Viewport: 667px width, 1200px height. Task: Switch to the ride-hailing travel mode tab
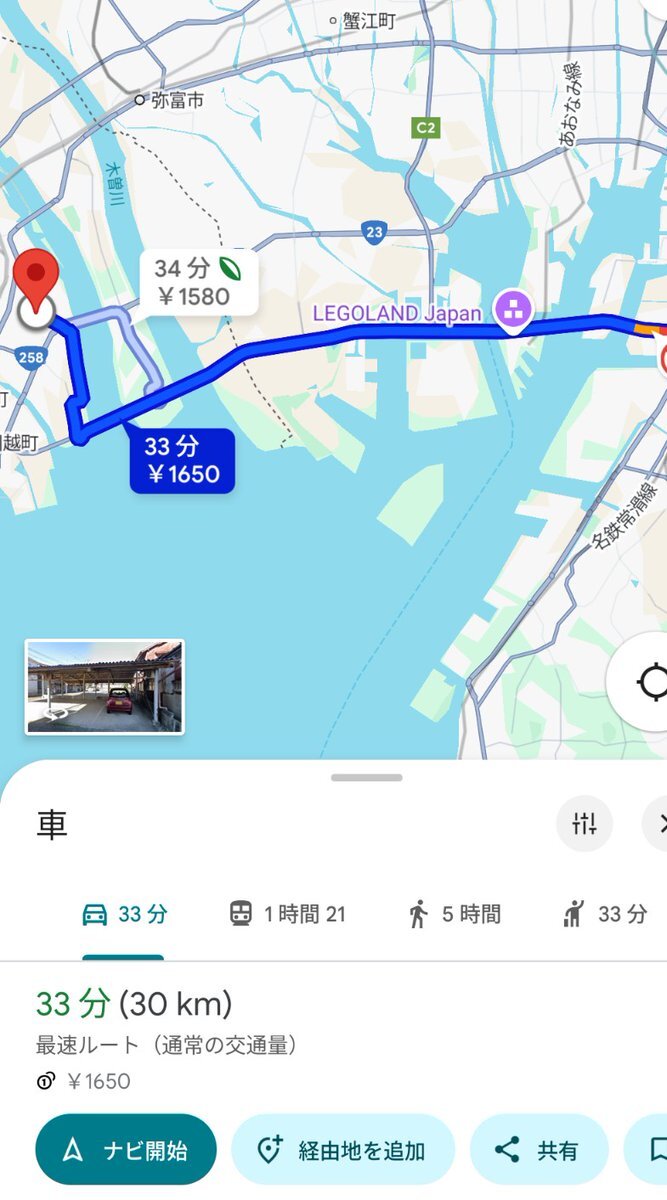tap(605, 914)
